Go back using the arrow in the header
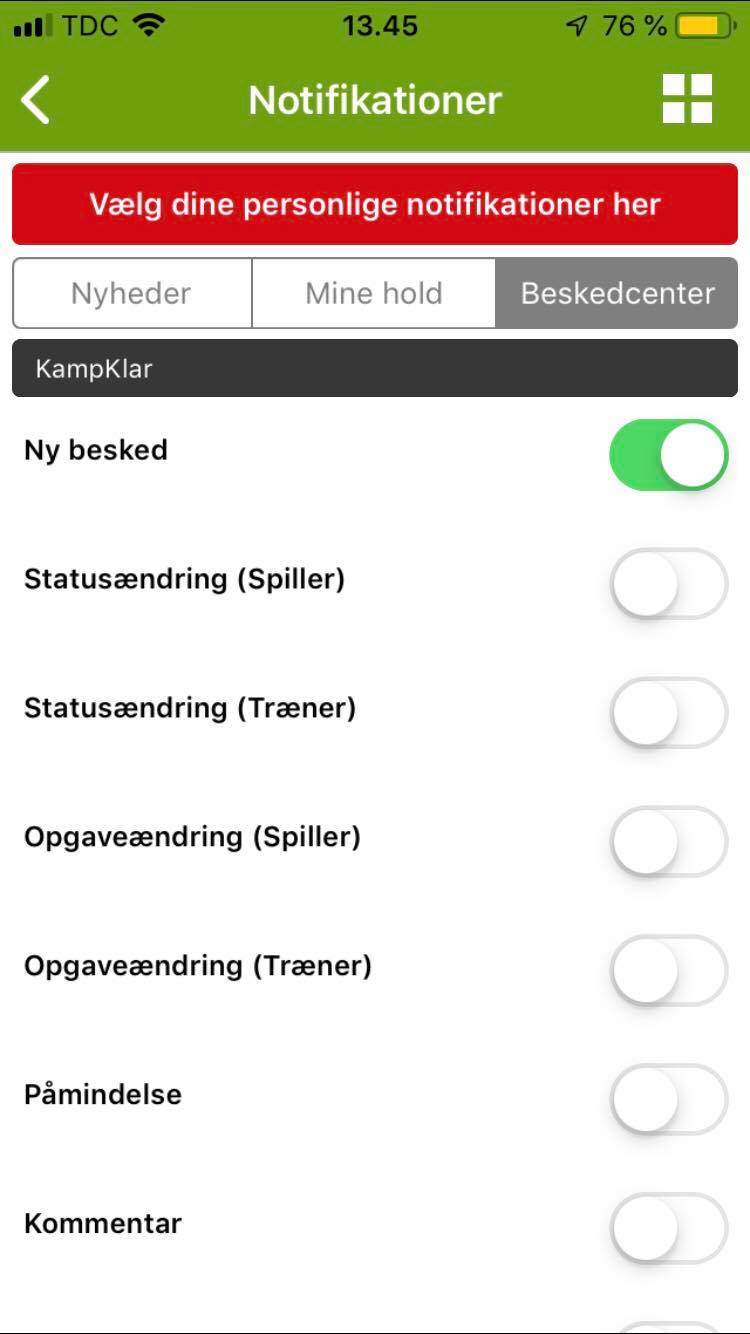 pos(36,100)
